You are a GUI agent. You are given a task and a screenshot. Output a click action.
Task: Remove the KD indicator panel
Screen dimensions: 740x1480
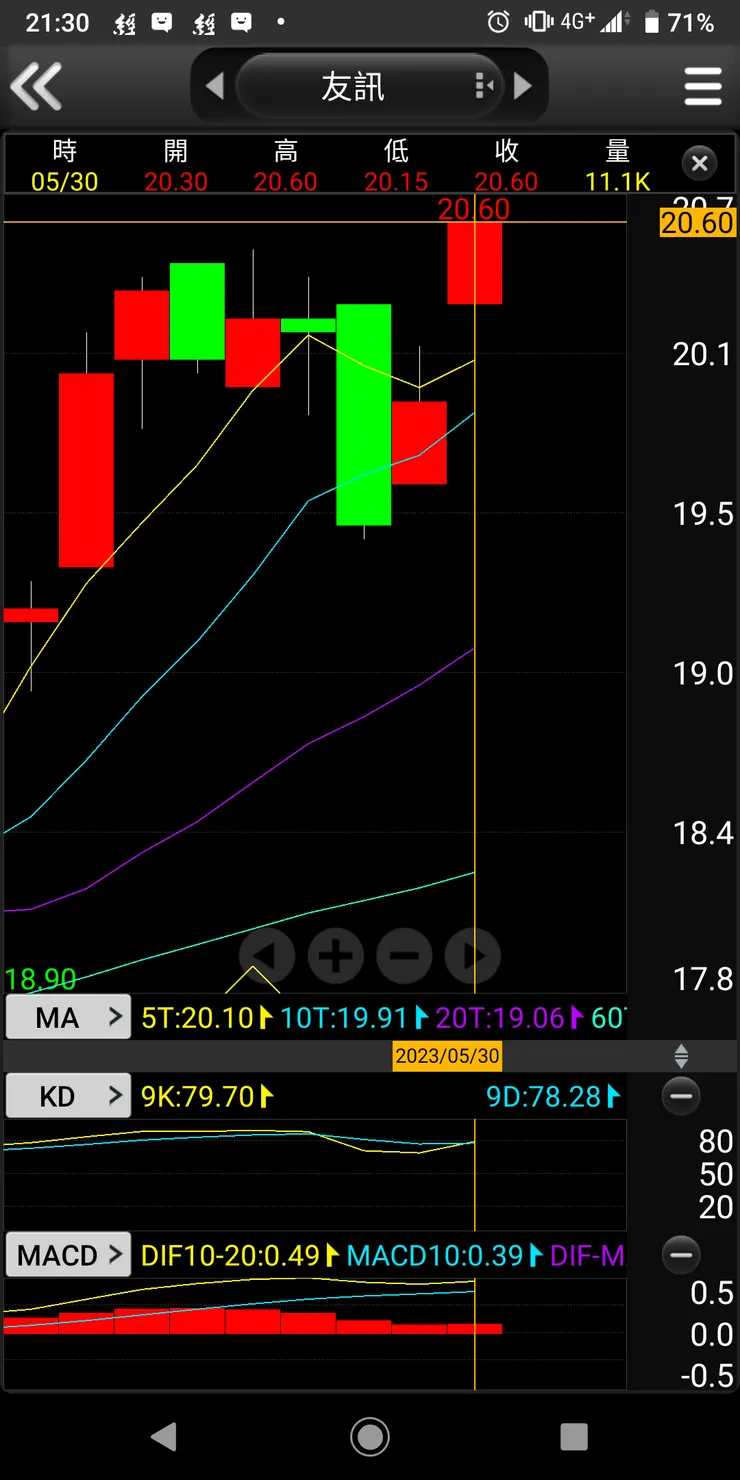(x=681, y=1097)
